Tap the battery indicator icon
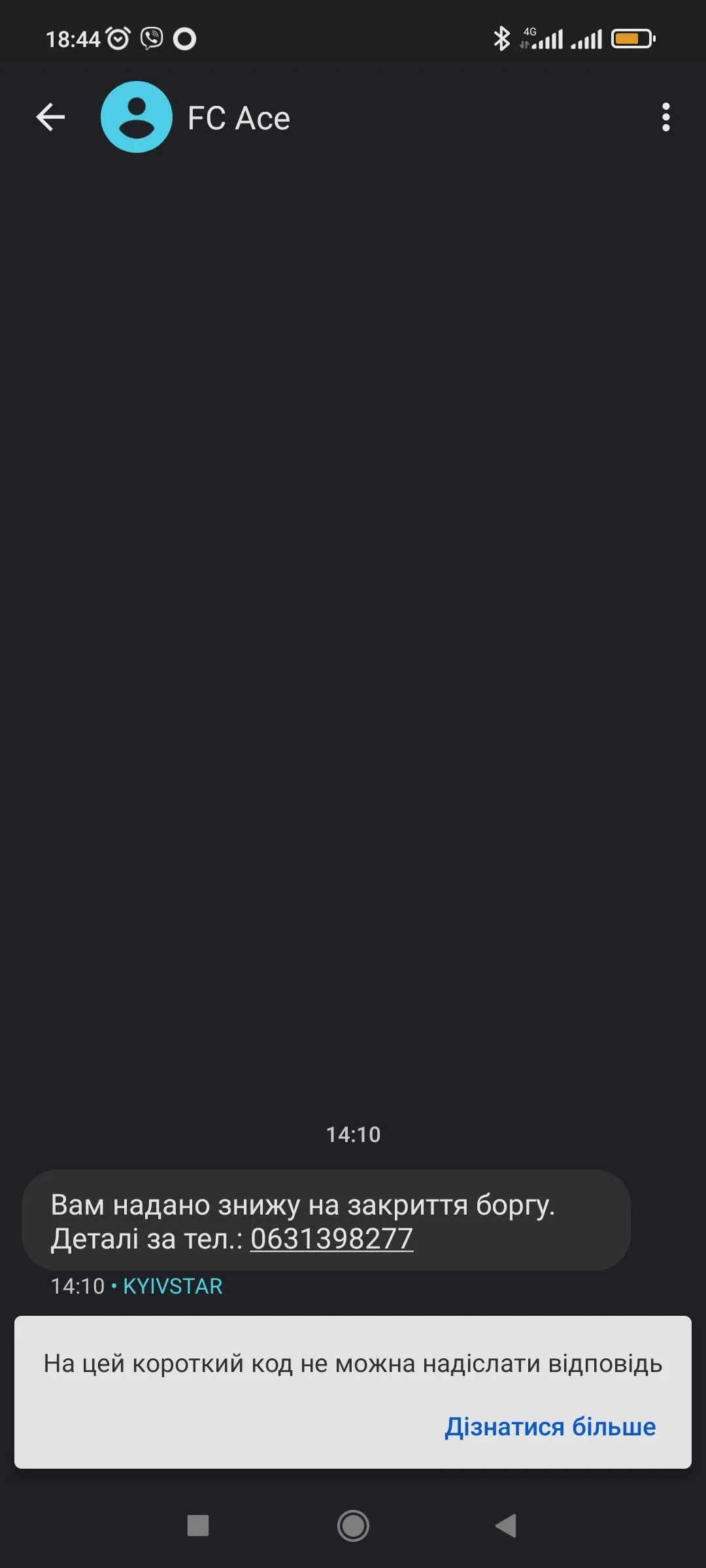 (631, 37)
